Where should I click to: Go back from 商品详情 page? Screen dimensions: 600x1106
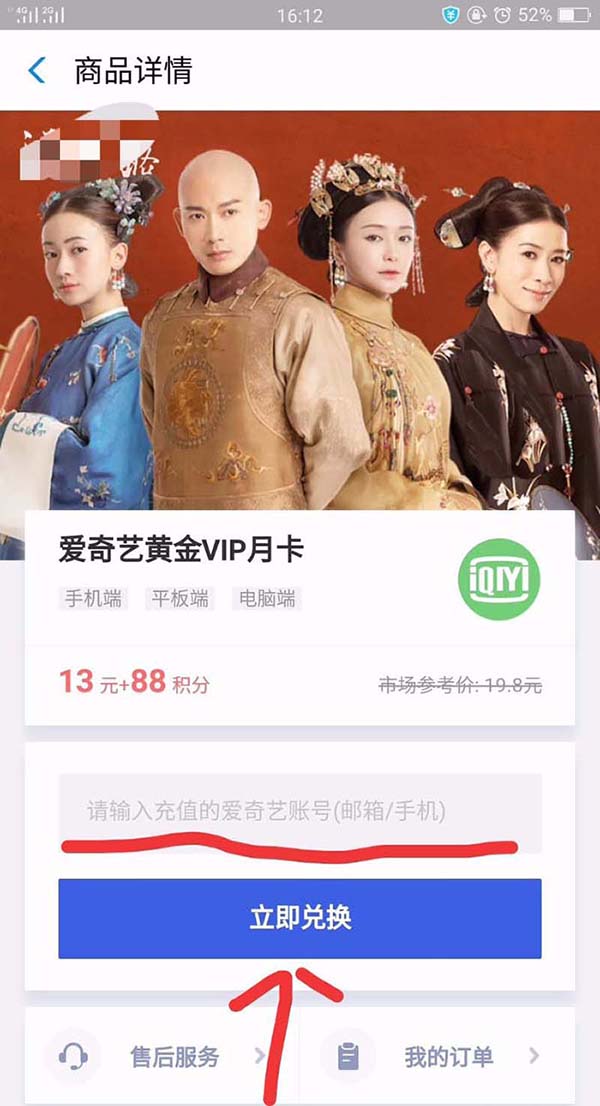38,71
